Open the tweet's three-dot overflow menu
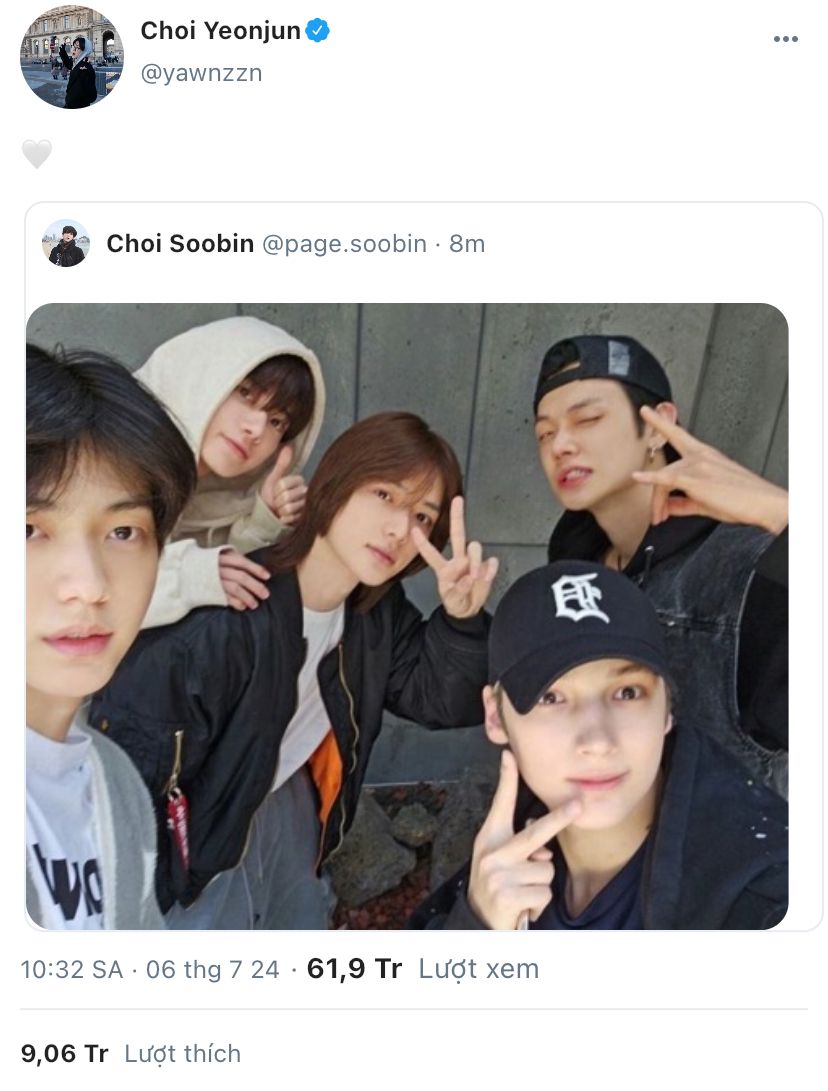 point(787,39)
